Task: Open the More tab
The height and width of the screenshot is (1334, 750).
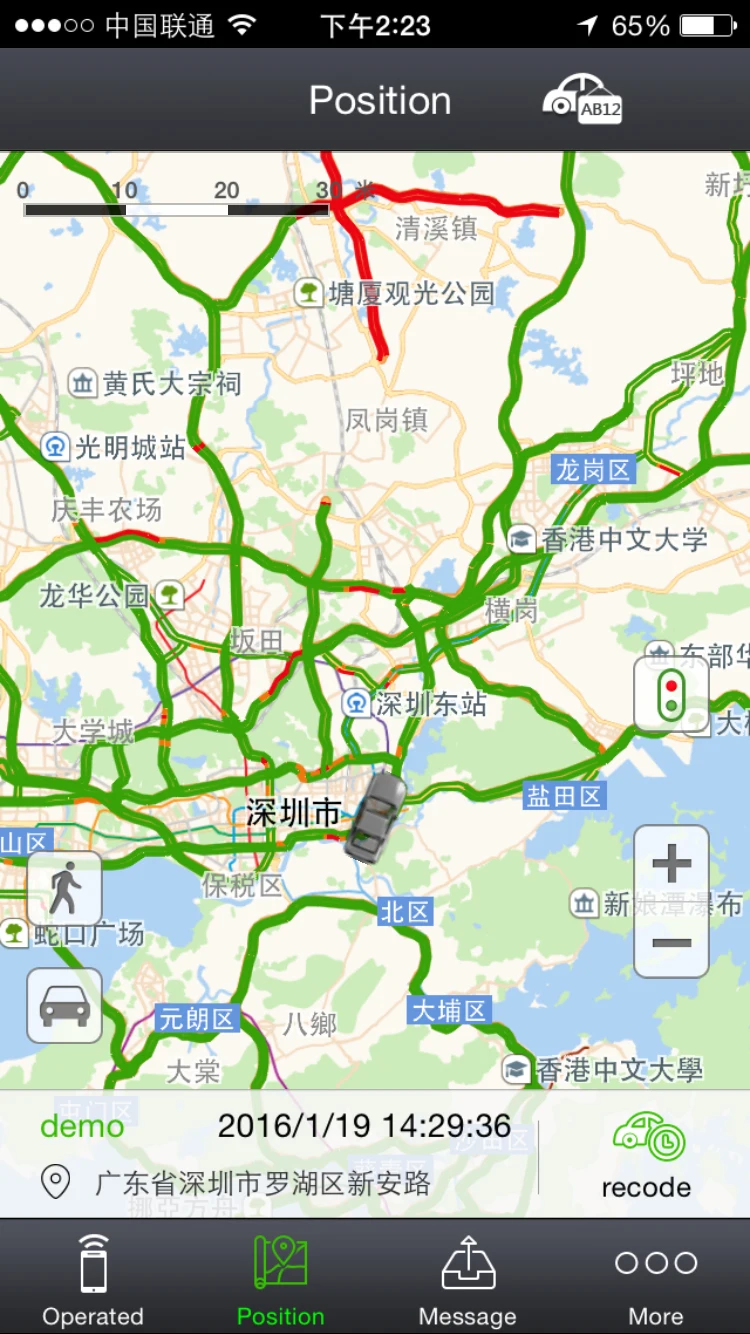Action: pyautogui.click(x=656, y=1279)
